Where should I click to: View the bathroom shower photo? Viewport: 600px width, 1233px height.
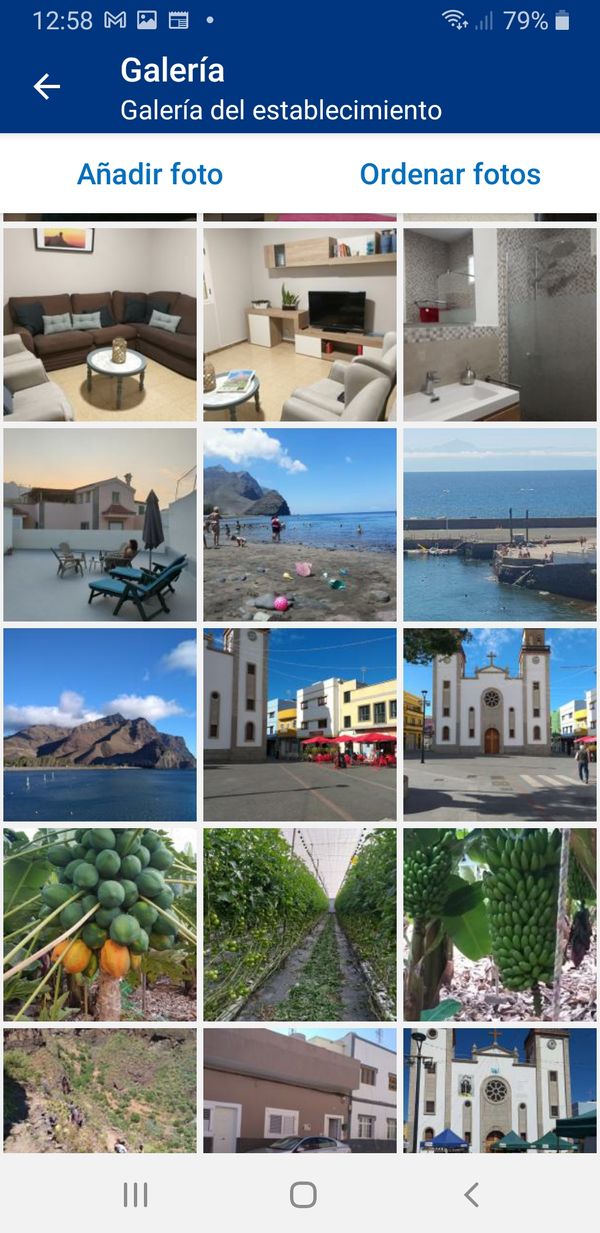(x=500, y=324)
